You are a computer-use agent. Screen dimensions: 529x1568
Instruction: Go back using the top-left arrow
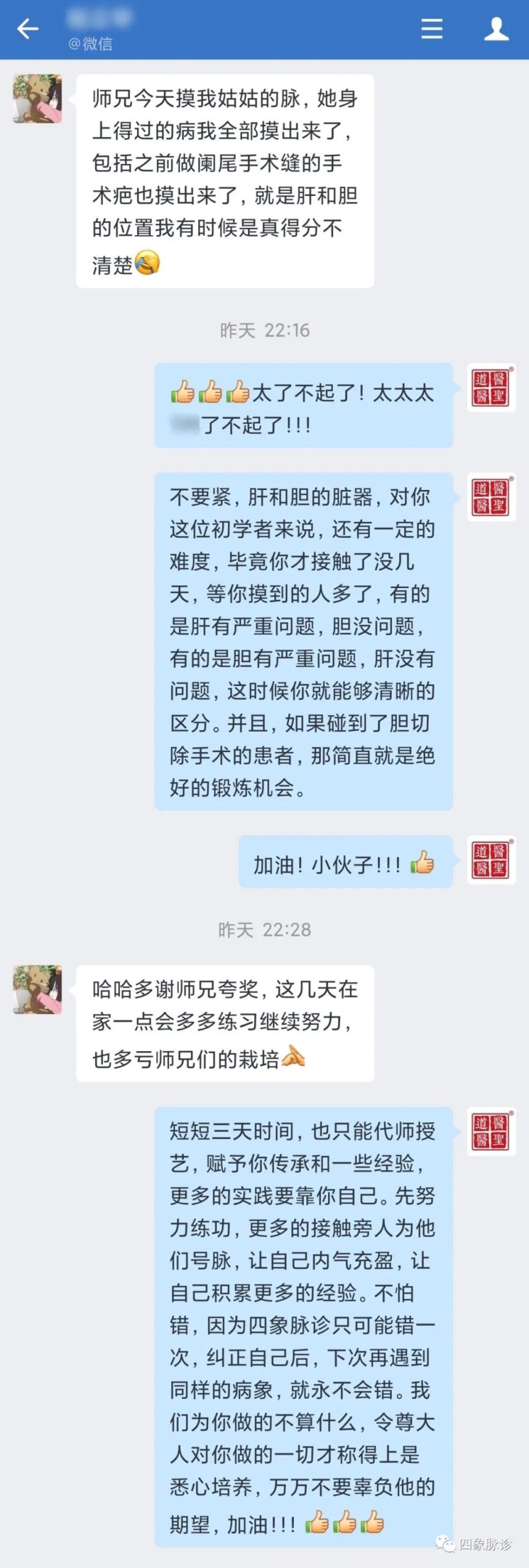28,29
